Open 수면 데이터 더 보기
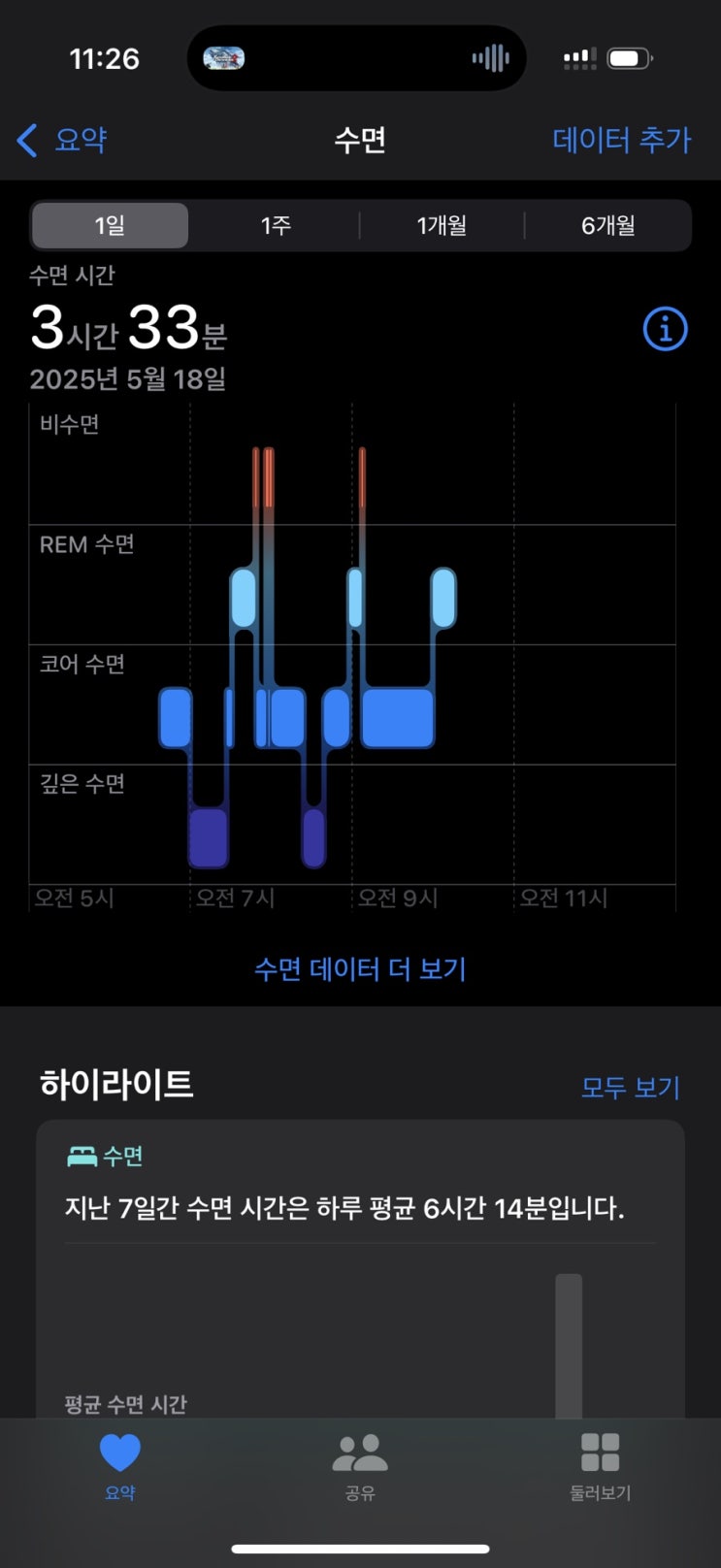This screenshot has width=721, height=1568. click(360, 968)
